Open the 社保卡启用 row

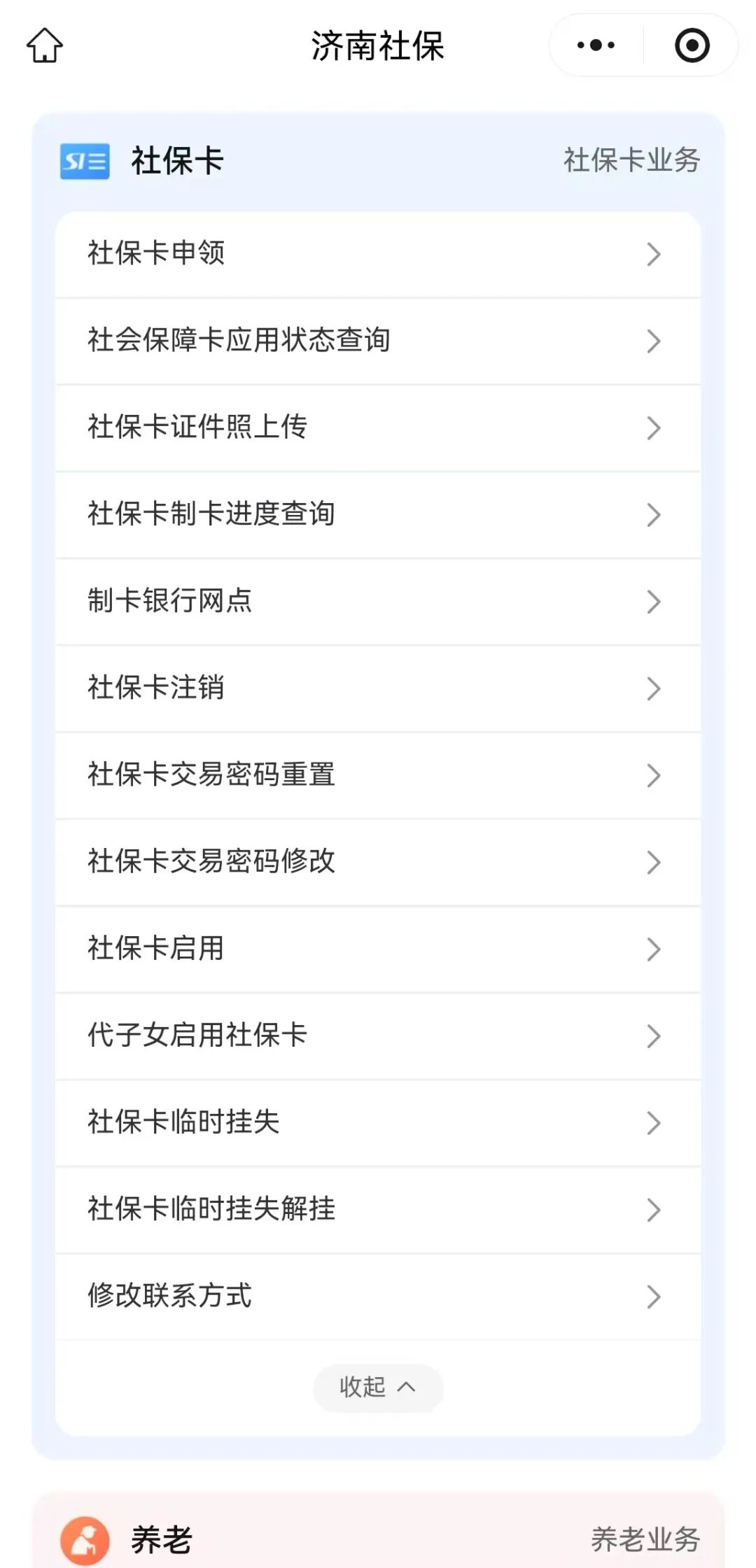coord(378,949)
